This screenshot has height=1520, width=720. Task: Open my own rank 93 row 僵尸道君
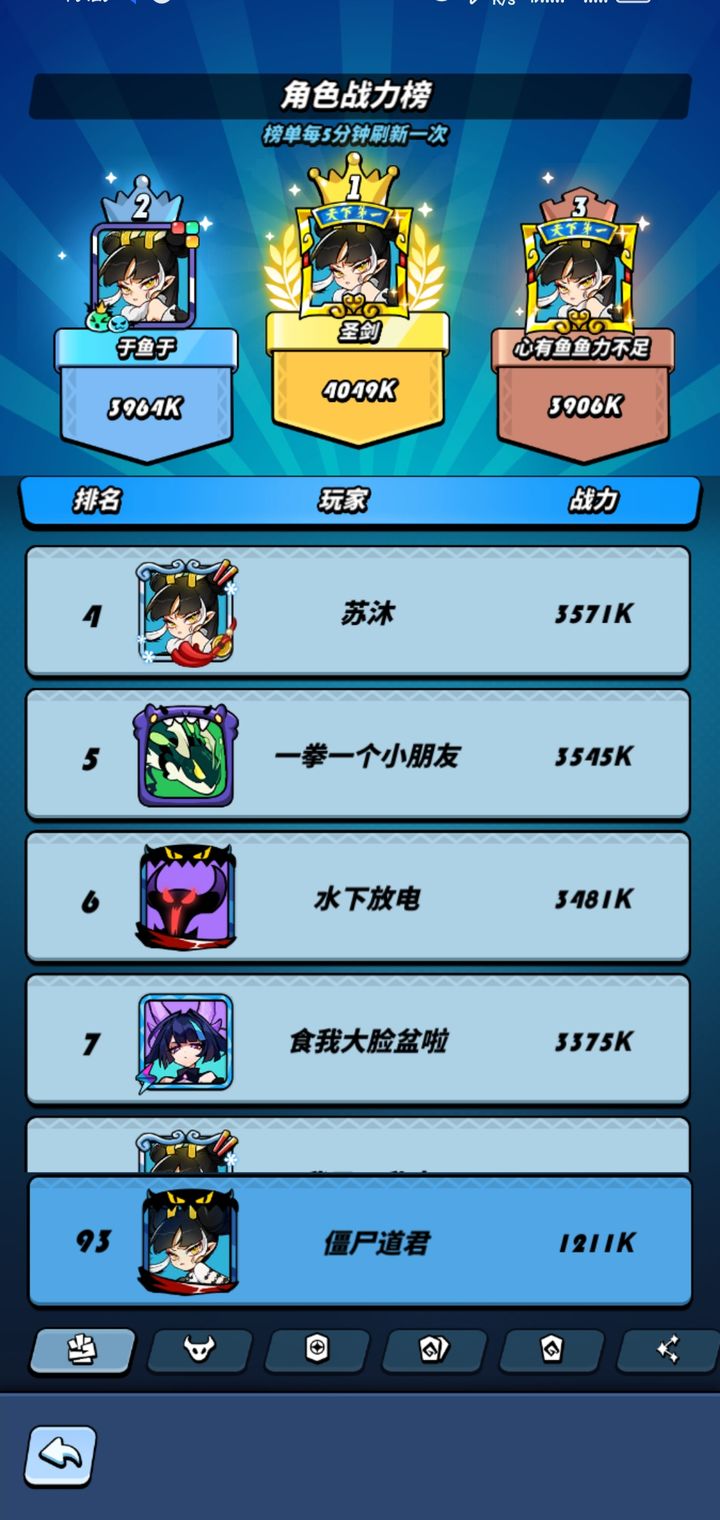click(x=360, y=1241)
